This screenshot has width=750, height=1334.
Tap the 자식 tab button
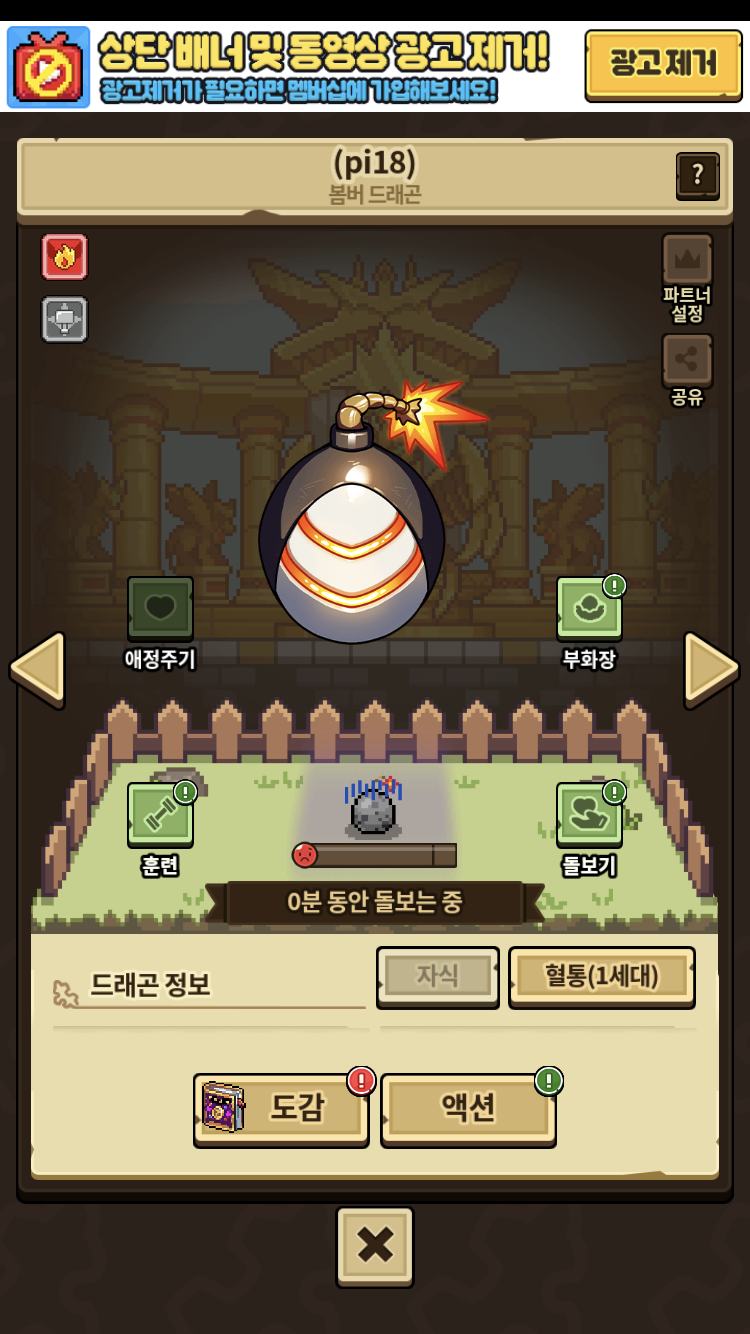click(x=437, y=976)
